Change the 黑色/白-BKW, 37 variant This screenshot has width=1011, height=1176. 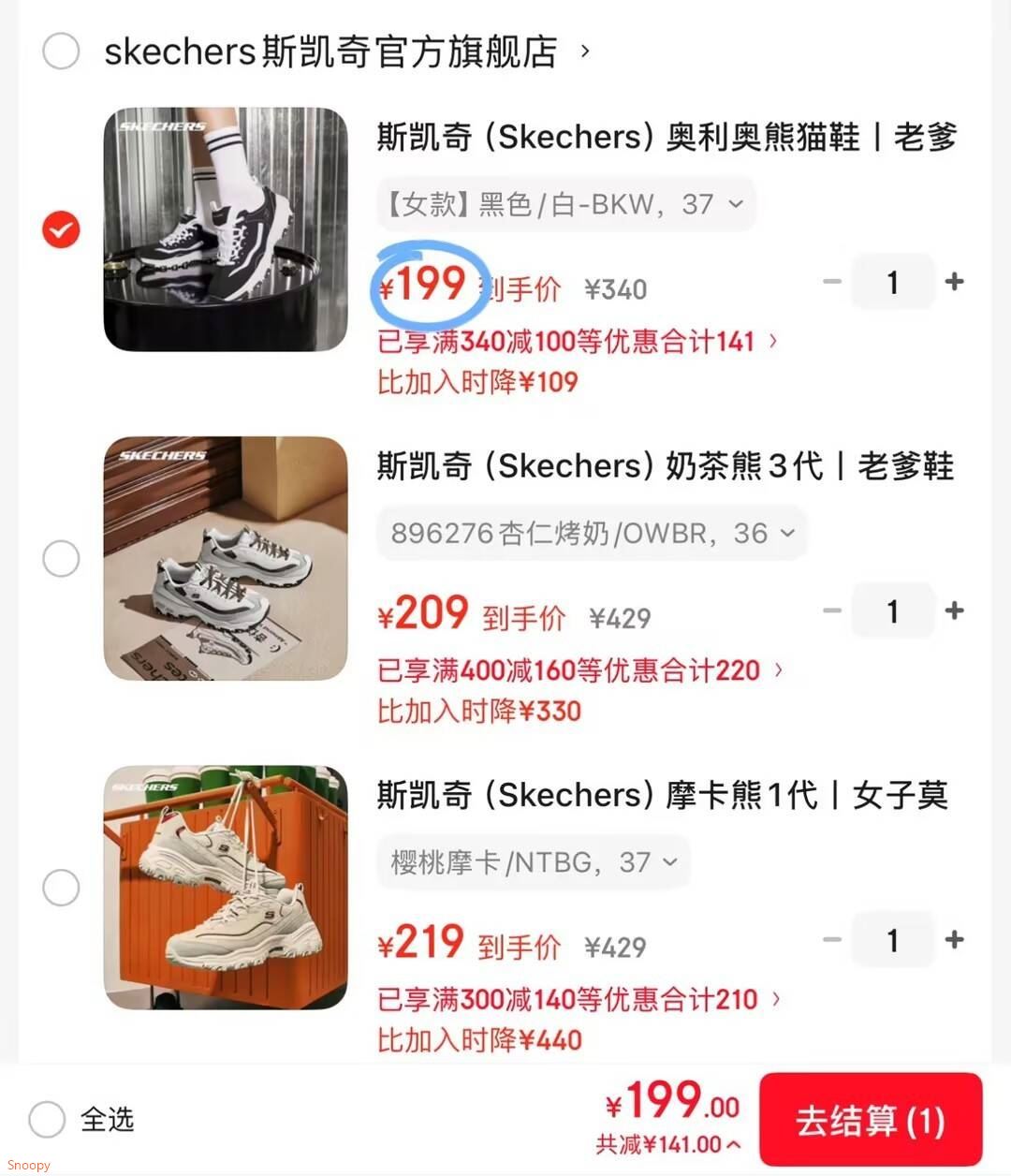click(565, 204)
